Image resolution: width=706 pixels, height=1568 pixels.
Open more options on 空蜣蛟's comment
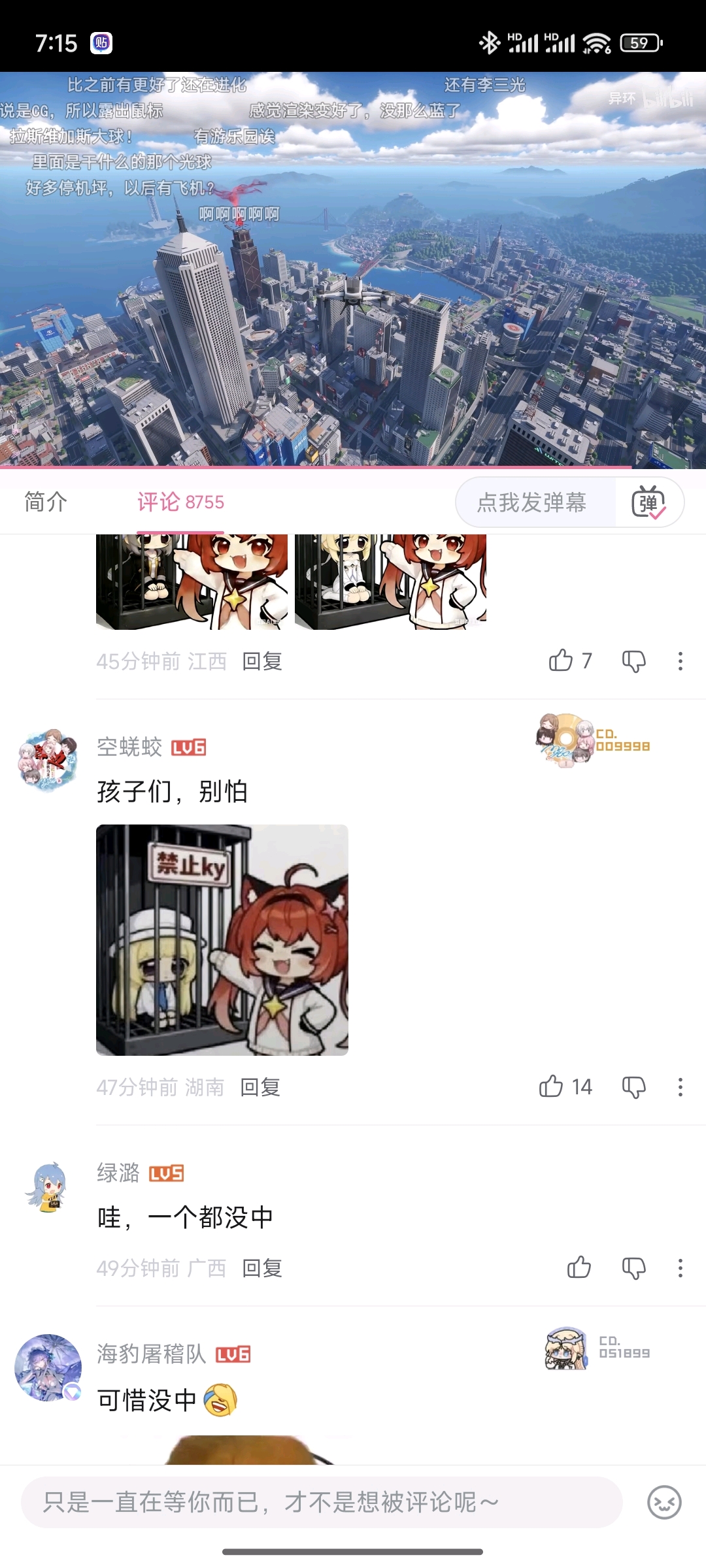(681, 1087)
